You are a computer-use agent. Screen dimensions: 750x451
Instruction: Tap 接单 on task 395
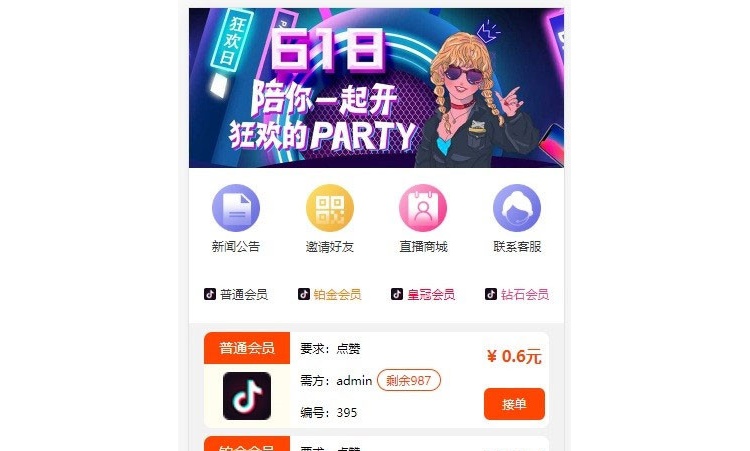[514, 404]
